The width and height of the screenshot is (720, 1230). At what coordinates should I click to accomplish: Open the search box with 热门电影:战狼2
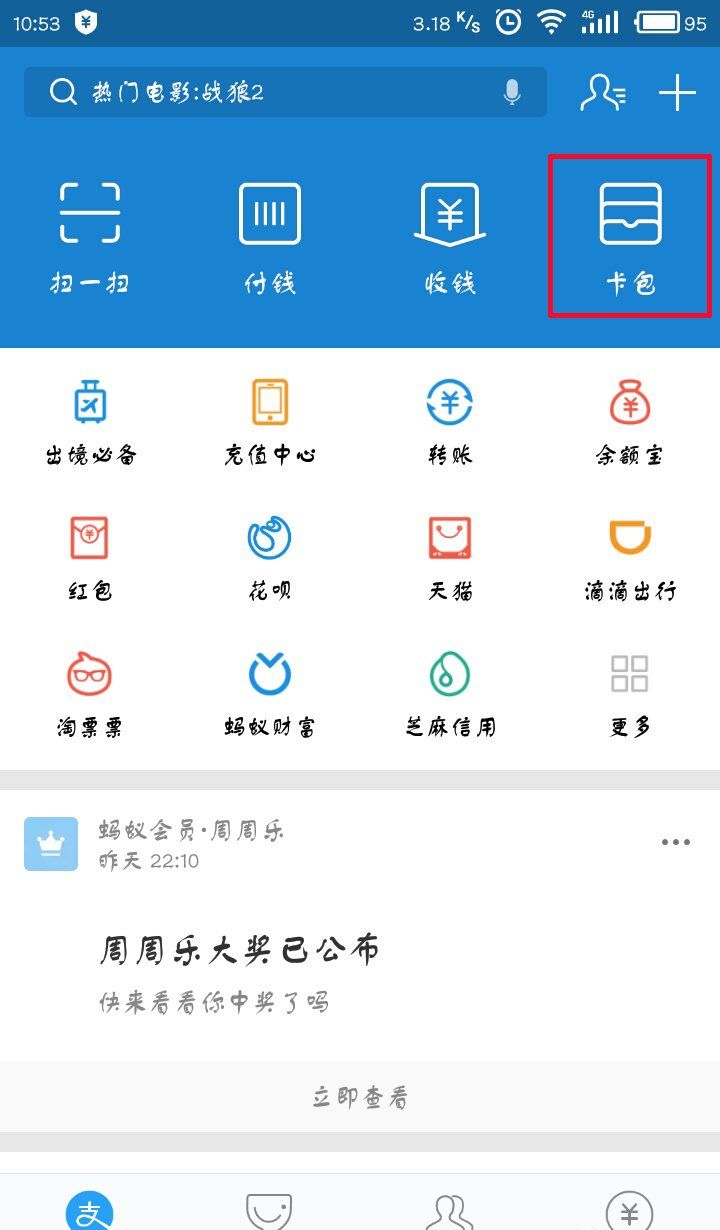click(270, 93)
